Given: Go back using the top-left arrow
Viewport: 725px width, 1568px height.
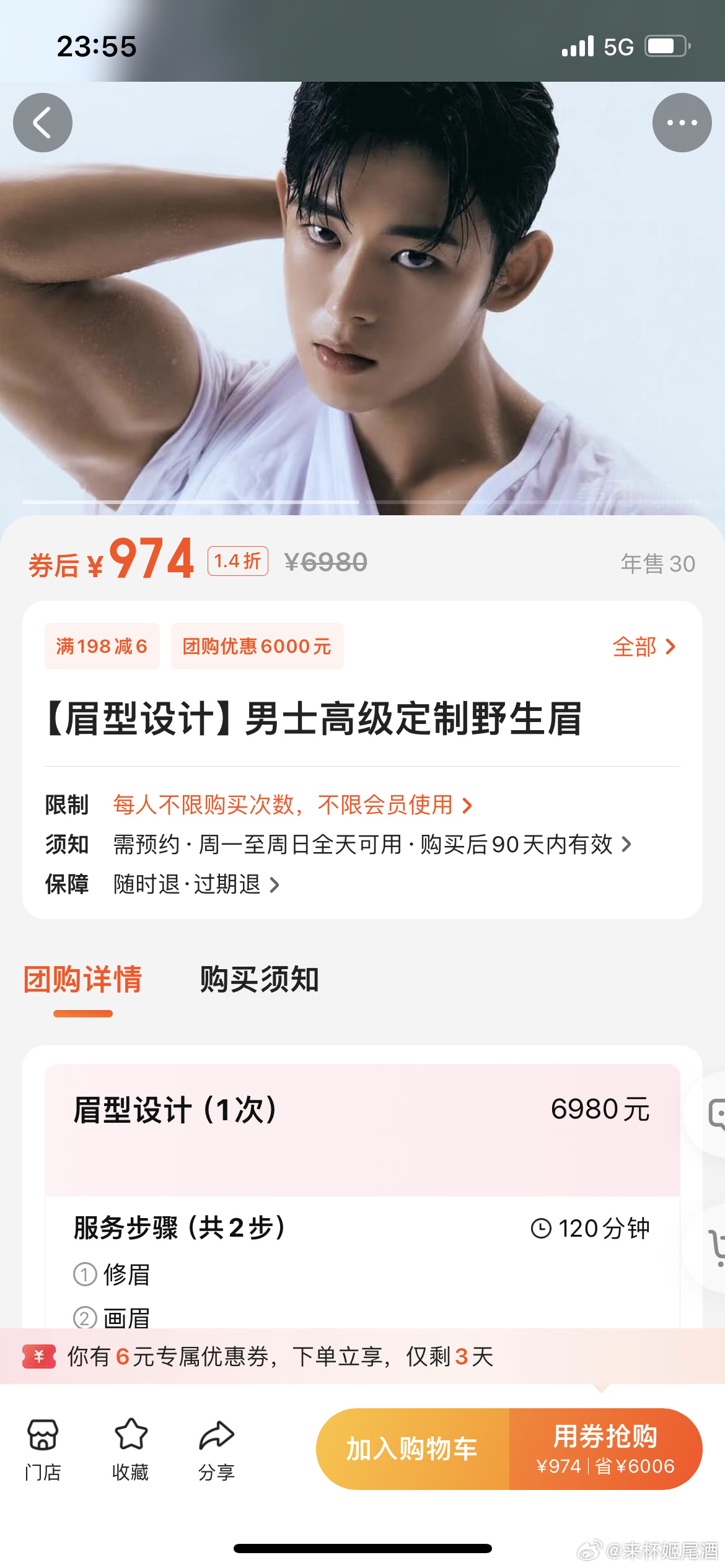Looking at the screenshot, I should pyautogui.click(x=43, y=123).
